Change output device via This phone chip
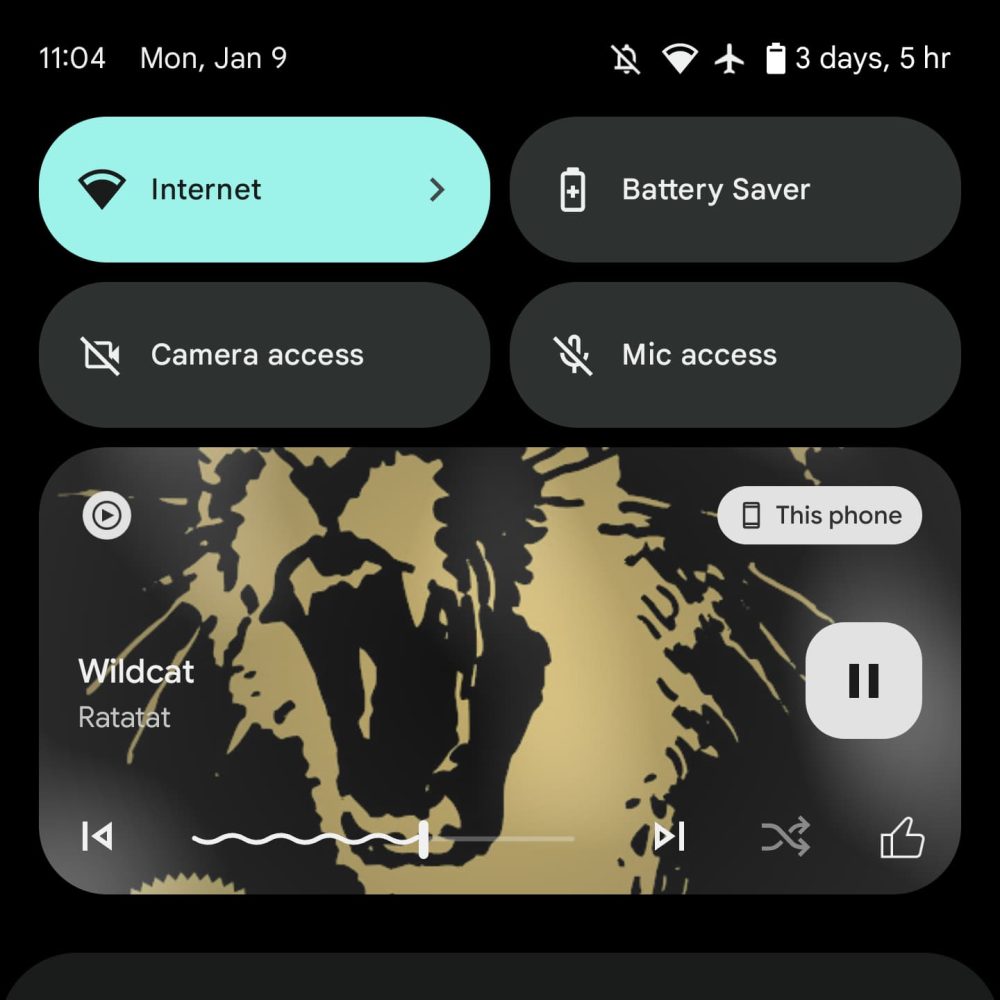 pos(820,516)
